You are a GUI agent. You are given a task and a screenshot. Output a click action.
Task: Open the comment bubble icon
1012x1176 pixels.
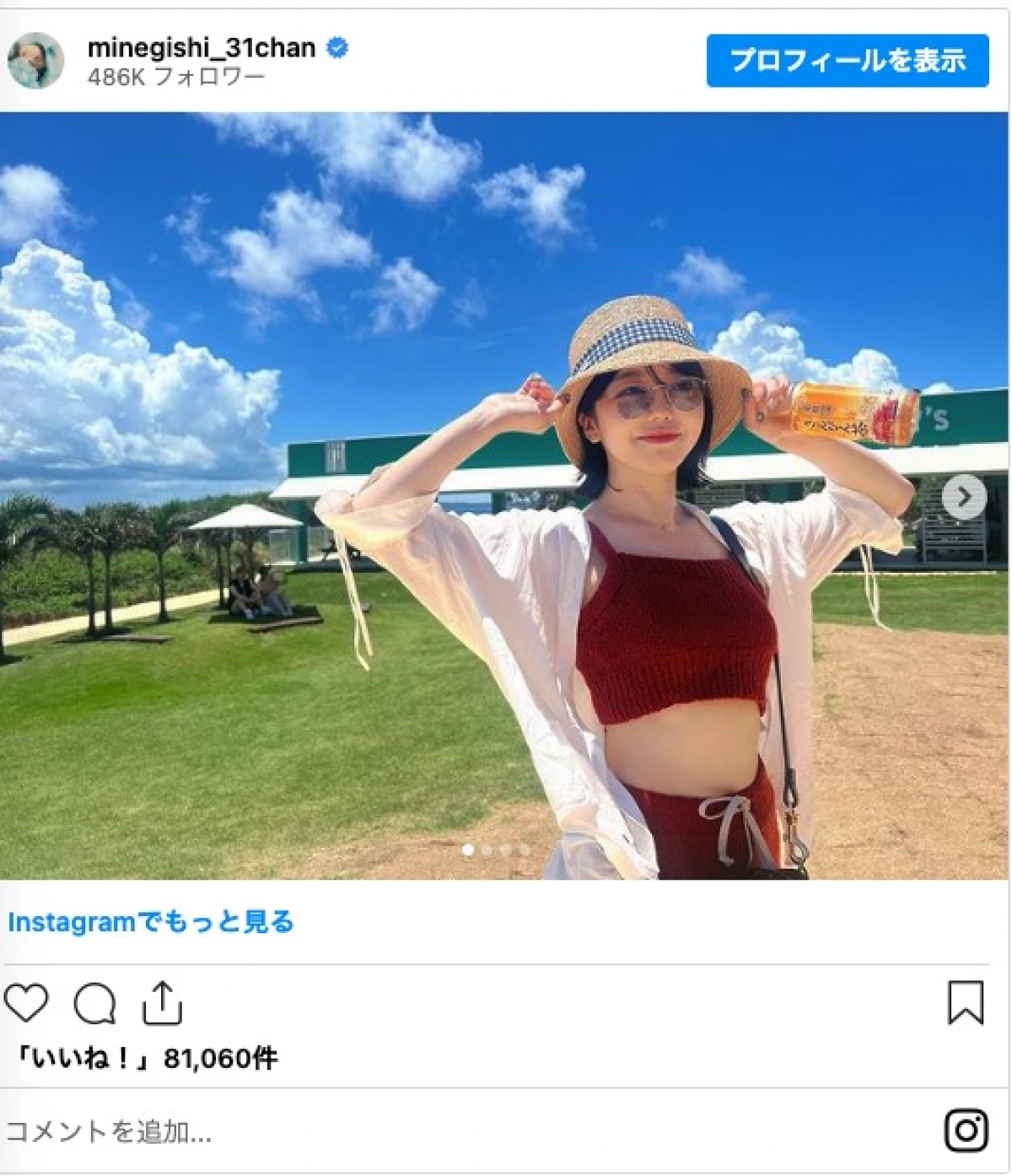coord(94,1003)
